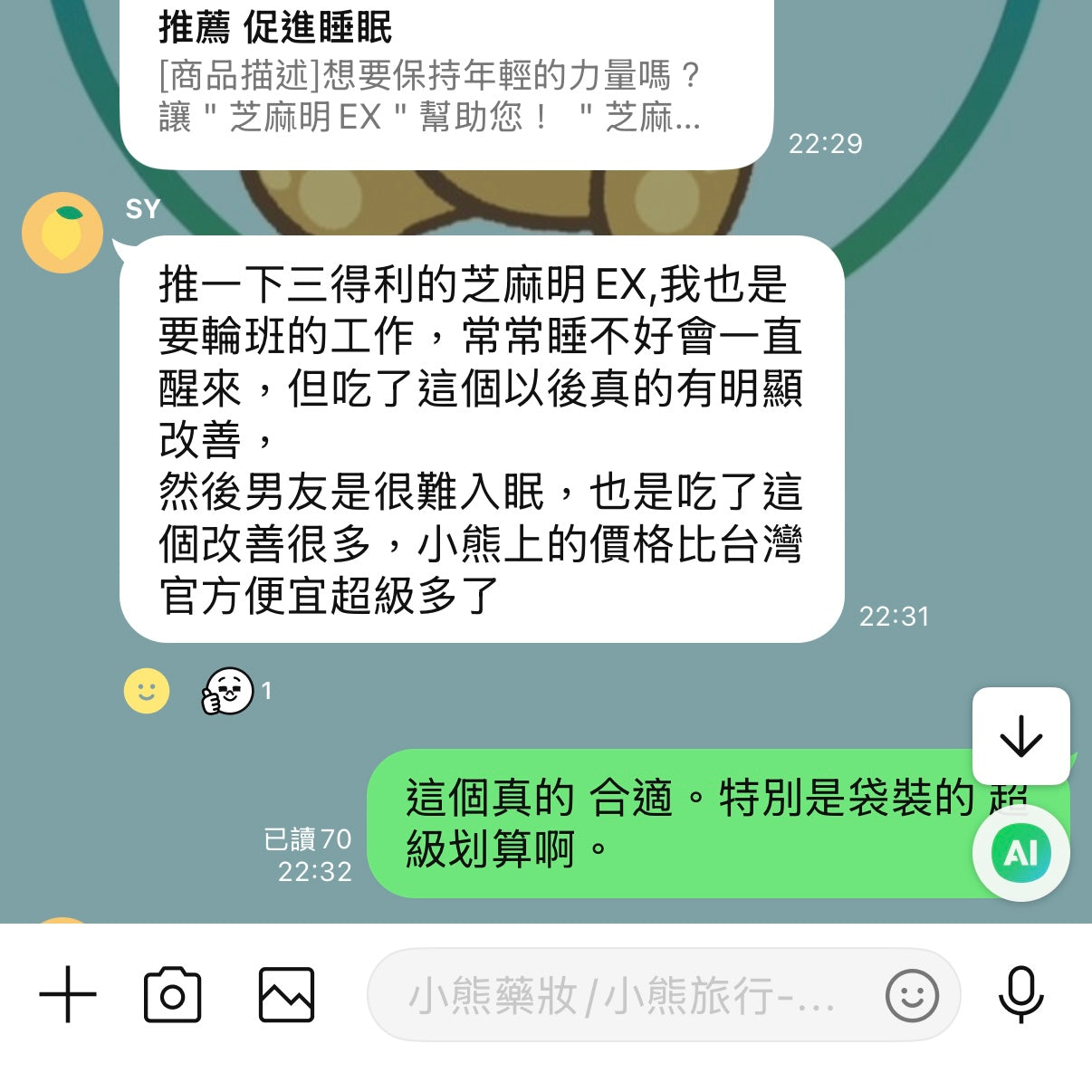Open the sticker and emoji picker
This screenshot has width=1092, height=1092.
click(x=911, y=996)
